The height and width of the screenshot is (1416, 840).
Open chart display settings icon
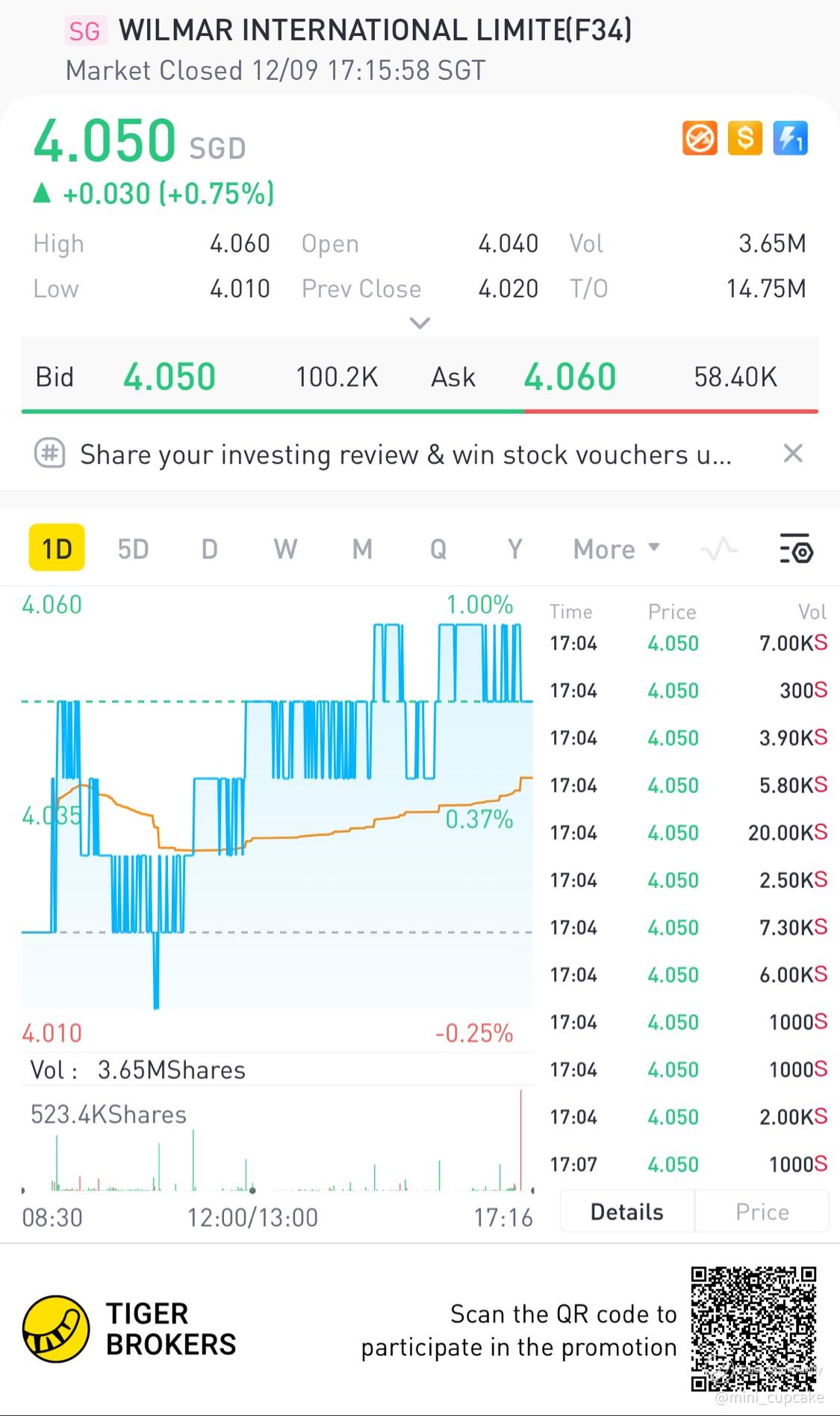[x=796, y=549]
